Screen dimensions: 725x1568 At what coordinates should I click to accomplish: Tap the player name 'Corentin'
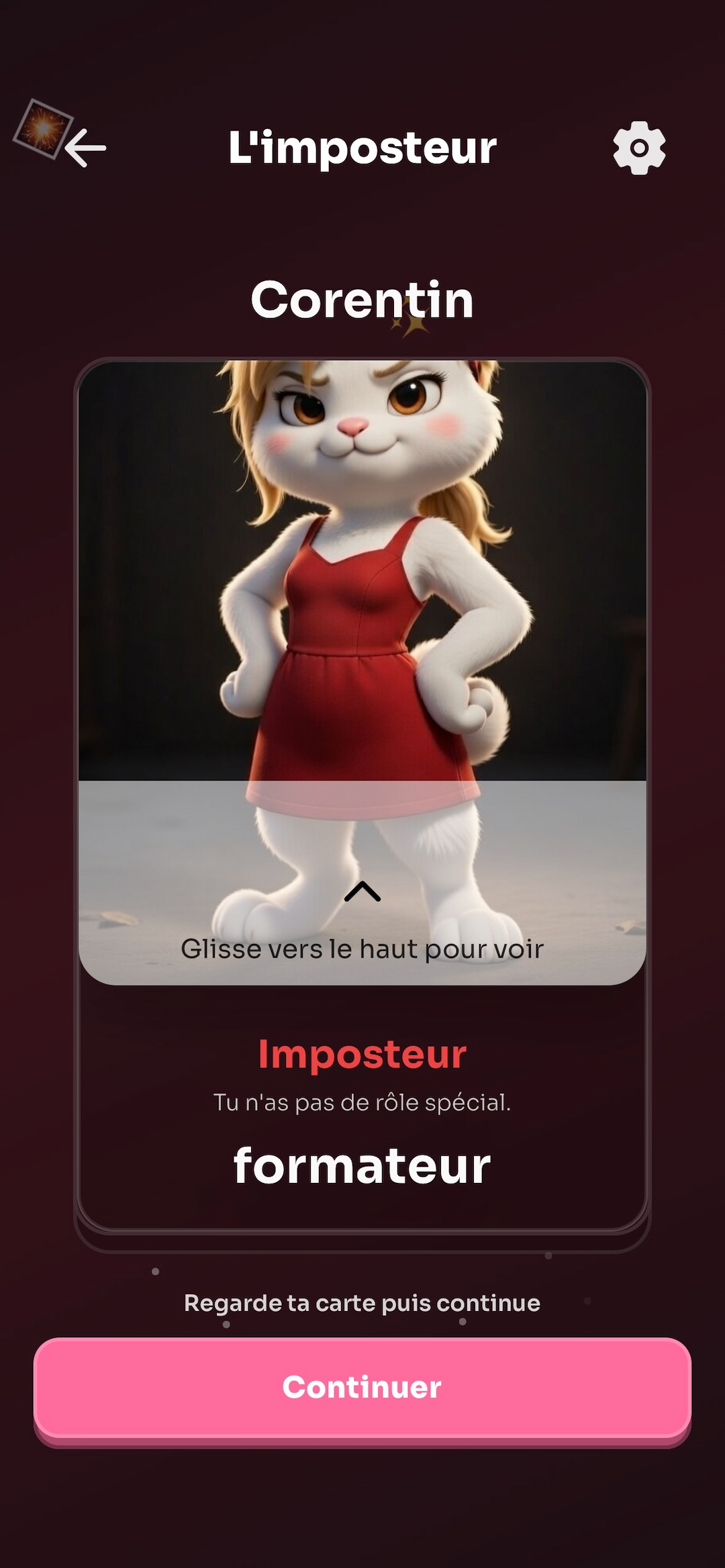click(362, 300)
